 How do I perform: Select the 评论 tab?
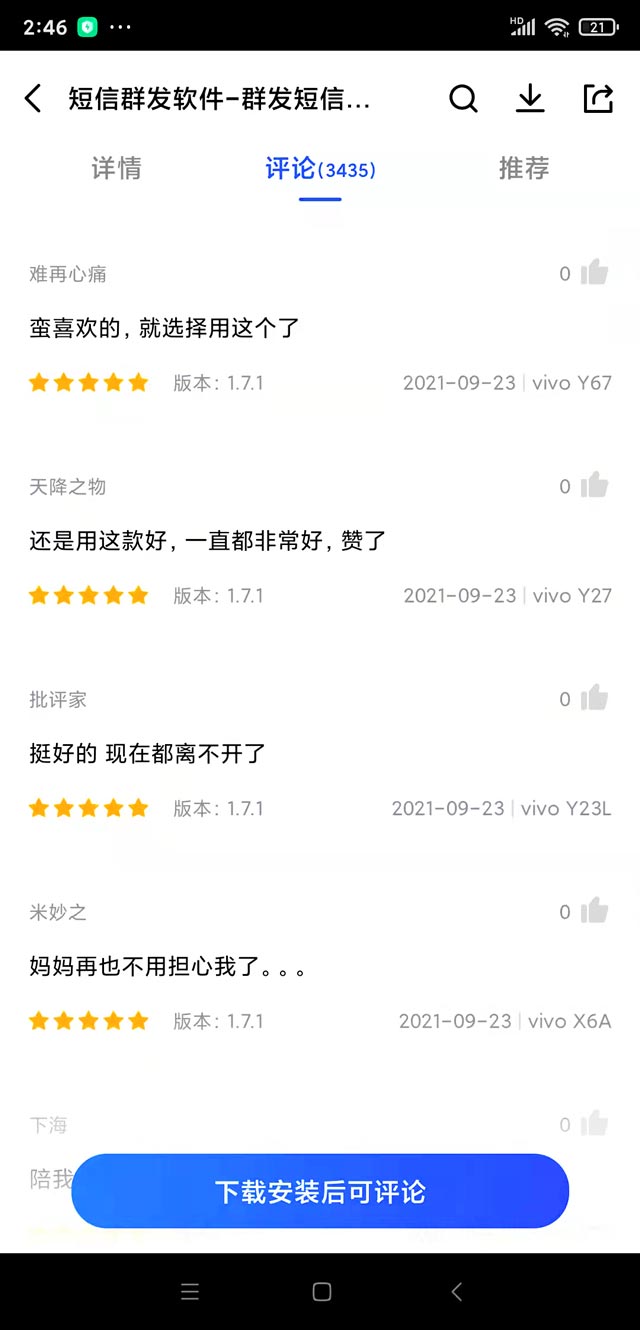coord(320,168)
